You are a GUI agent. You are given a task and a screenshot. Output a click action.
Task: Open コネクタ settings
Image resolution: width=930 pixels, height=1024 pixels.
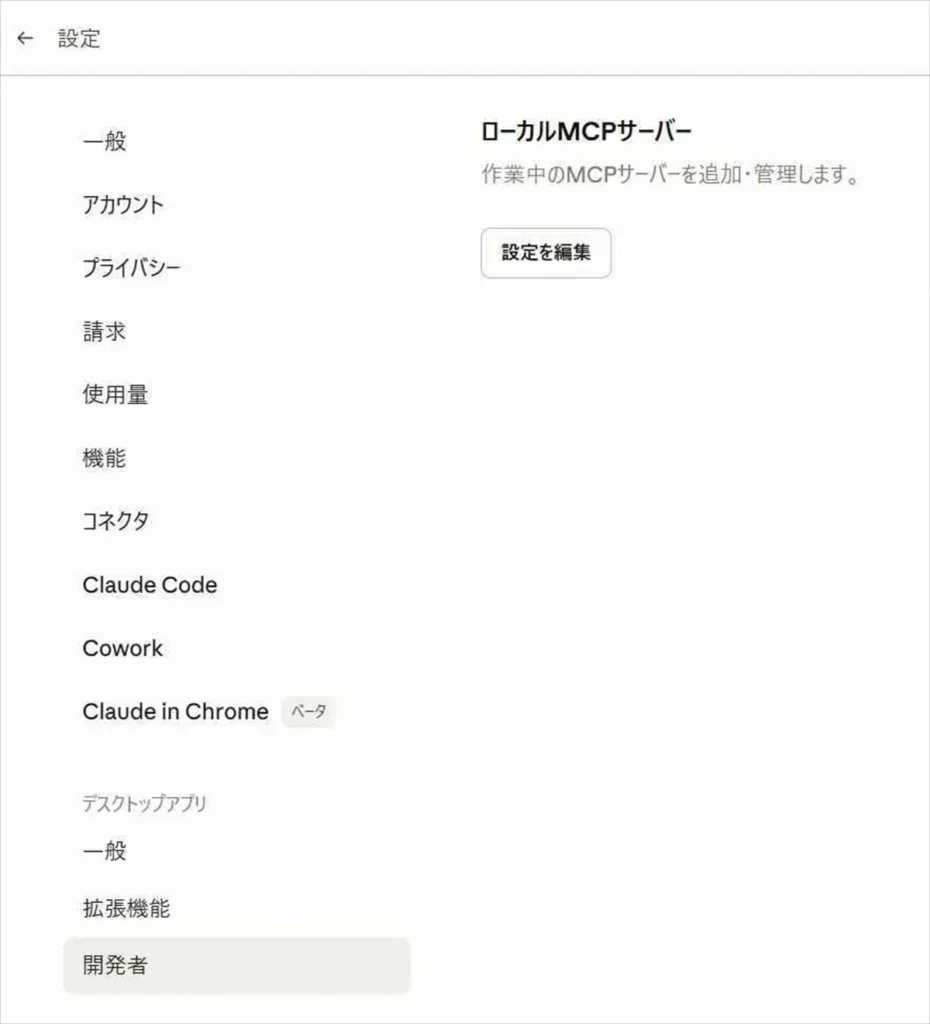pyautogui.click(x=116, y=521)
